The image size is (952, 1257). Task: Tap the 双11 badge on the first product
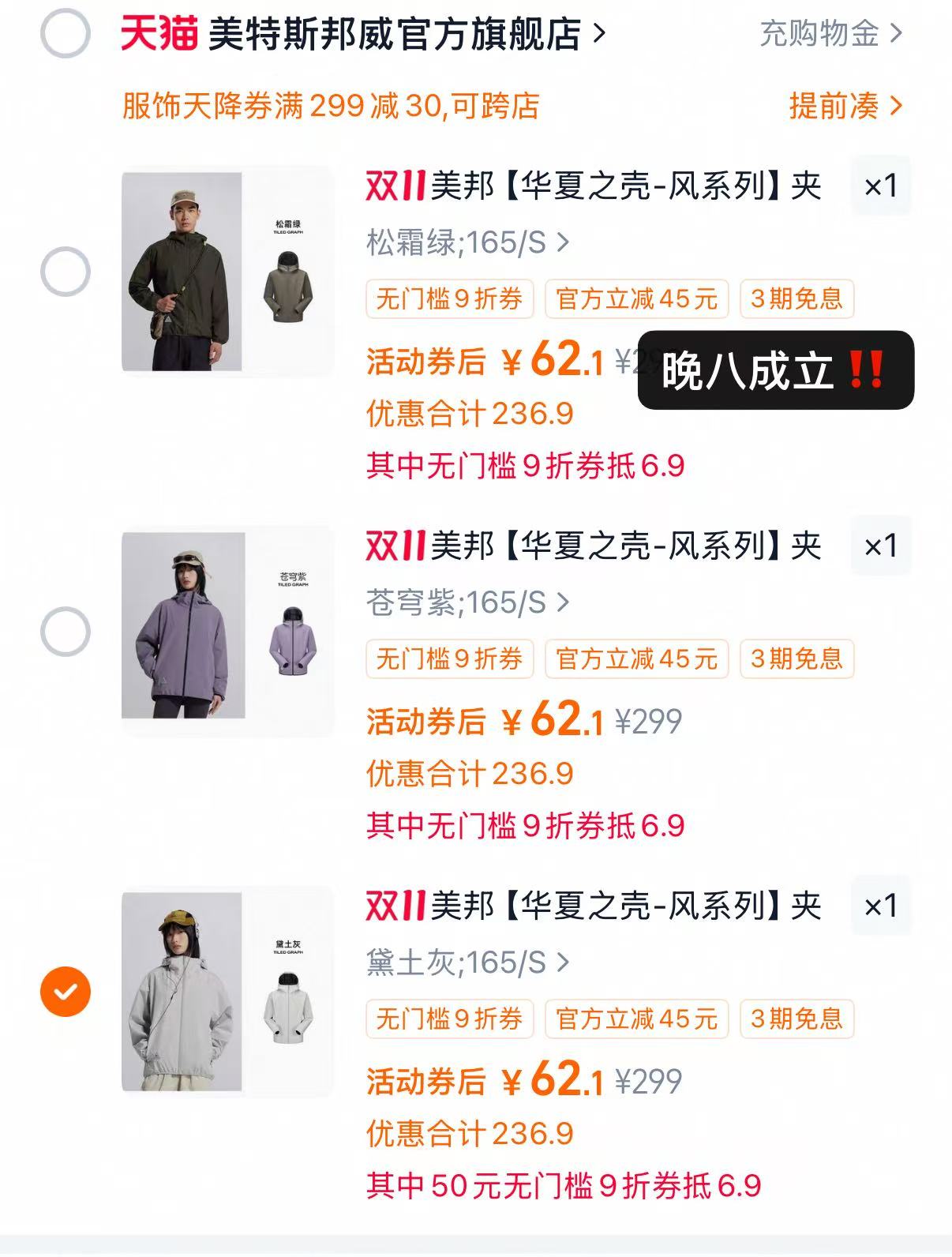point(395,189)
